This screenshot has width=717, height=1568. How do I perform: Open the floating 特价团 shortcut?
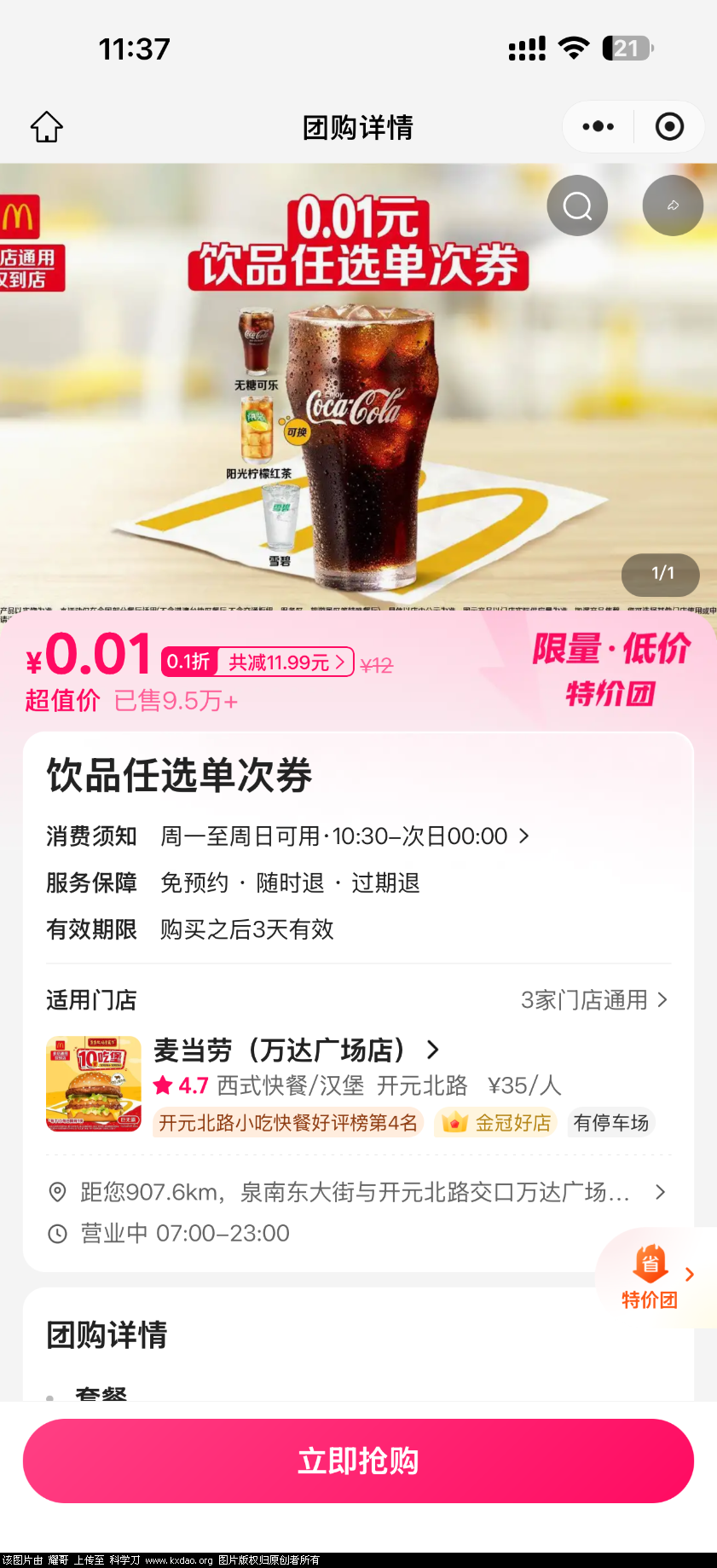click(x=654, y=1276)
